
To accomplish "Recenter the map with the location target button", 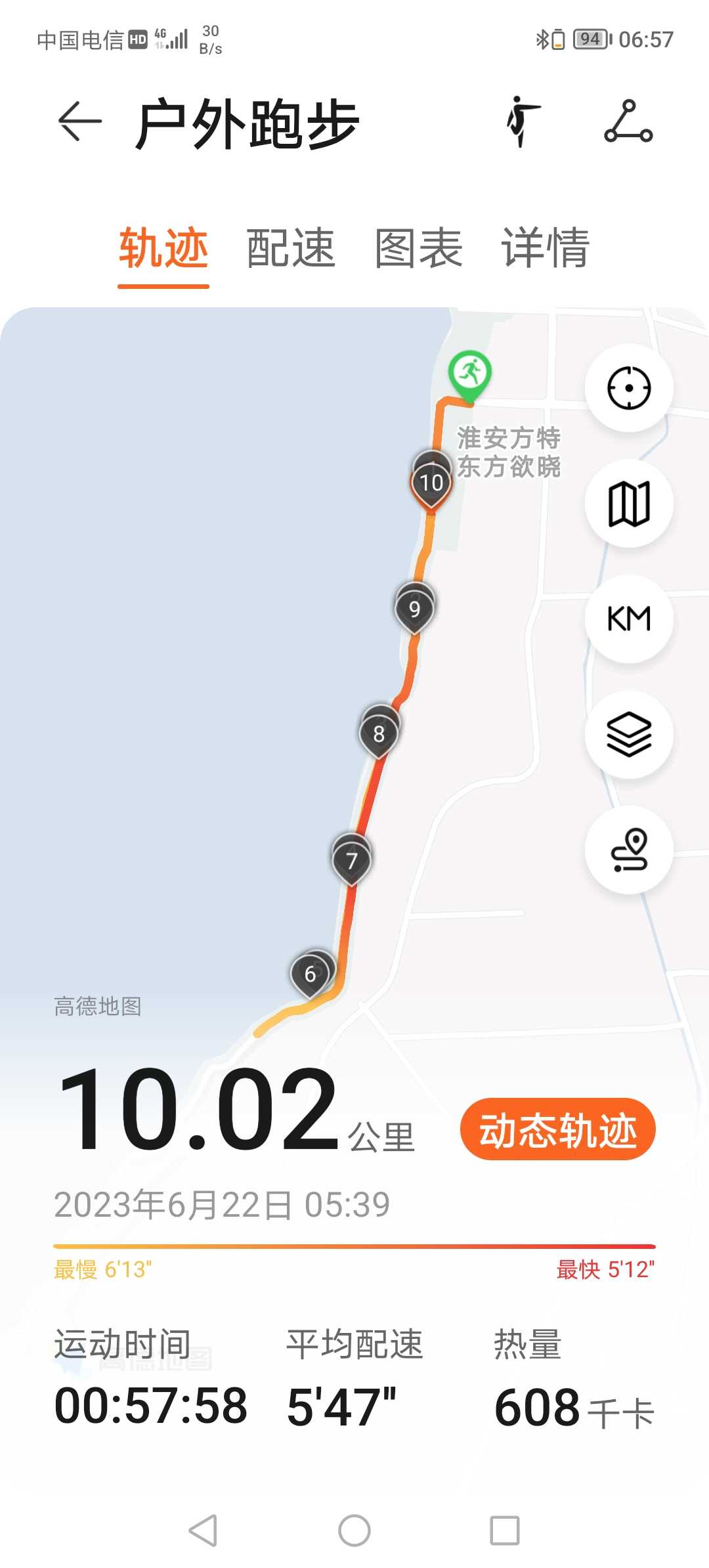I will (629, 388).
